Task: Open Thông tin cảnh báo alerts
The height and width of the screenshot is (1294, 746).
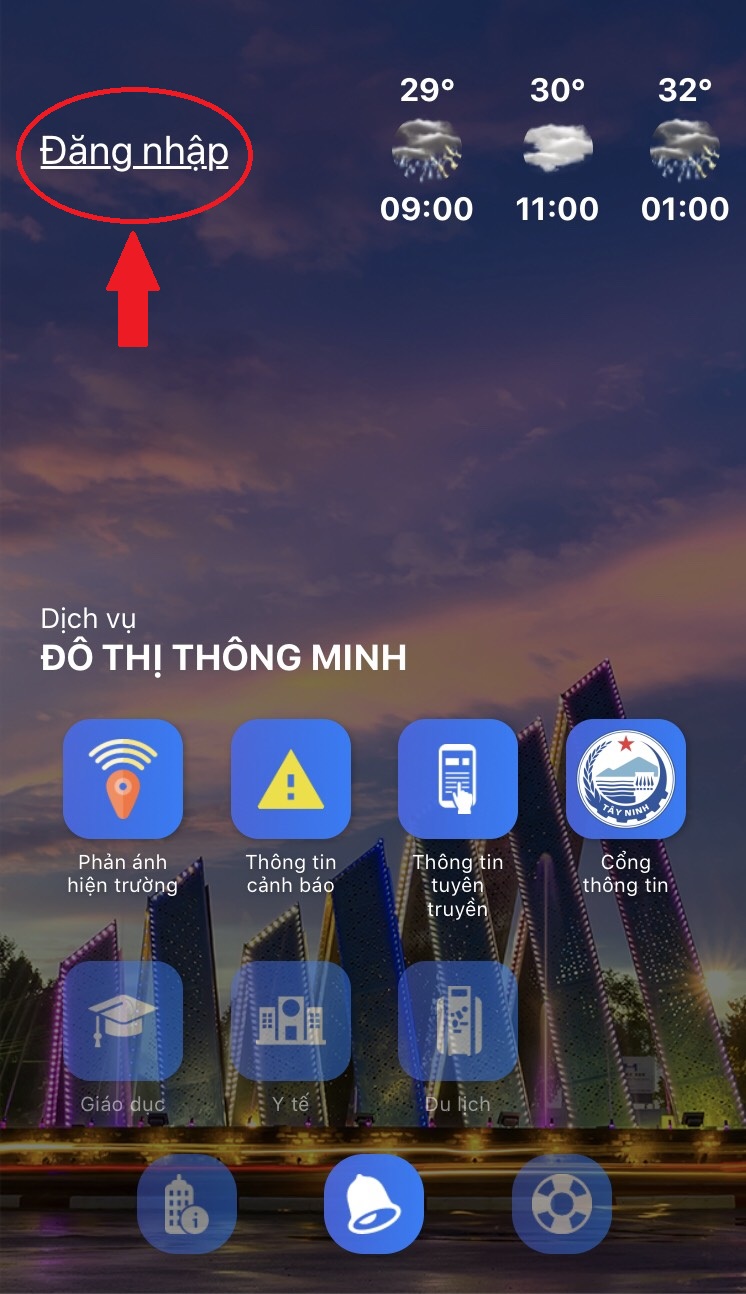Action: (x=290, y=779)
